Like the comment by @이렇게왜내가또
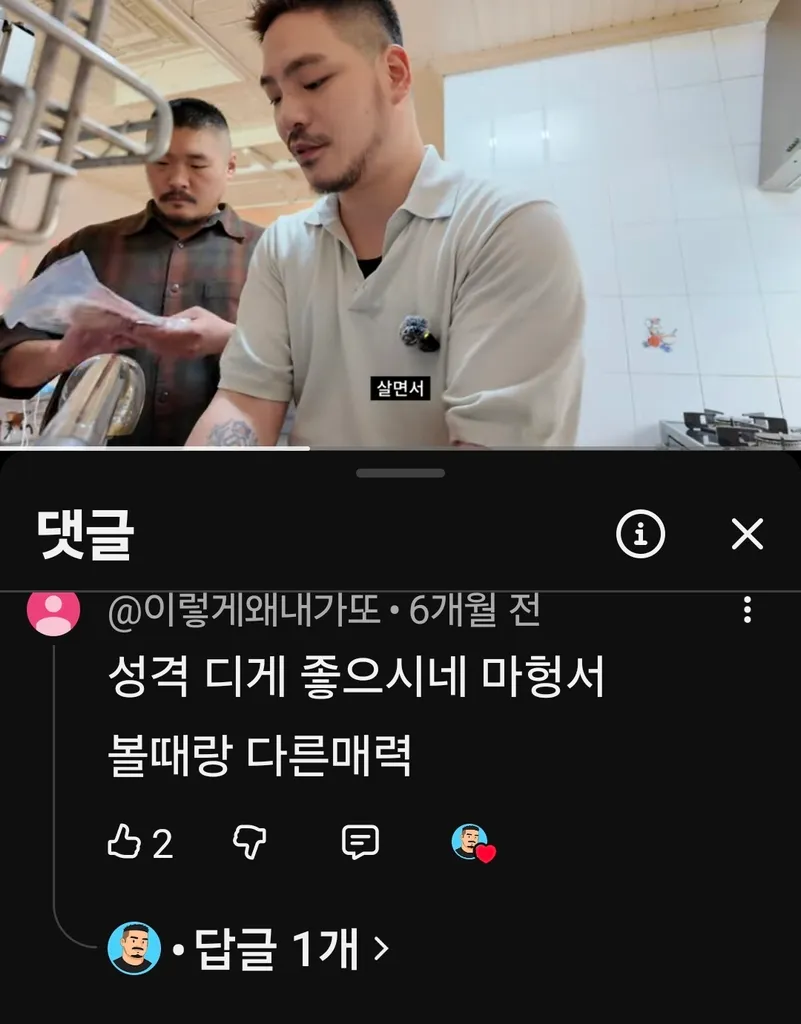This screenshot has width=801, height=1024. (x=125, y=843)
